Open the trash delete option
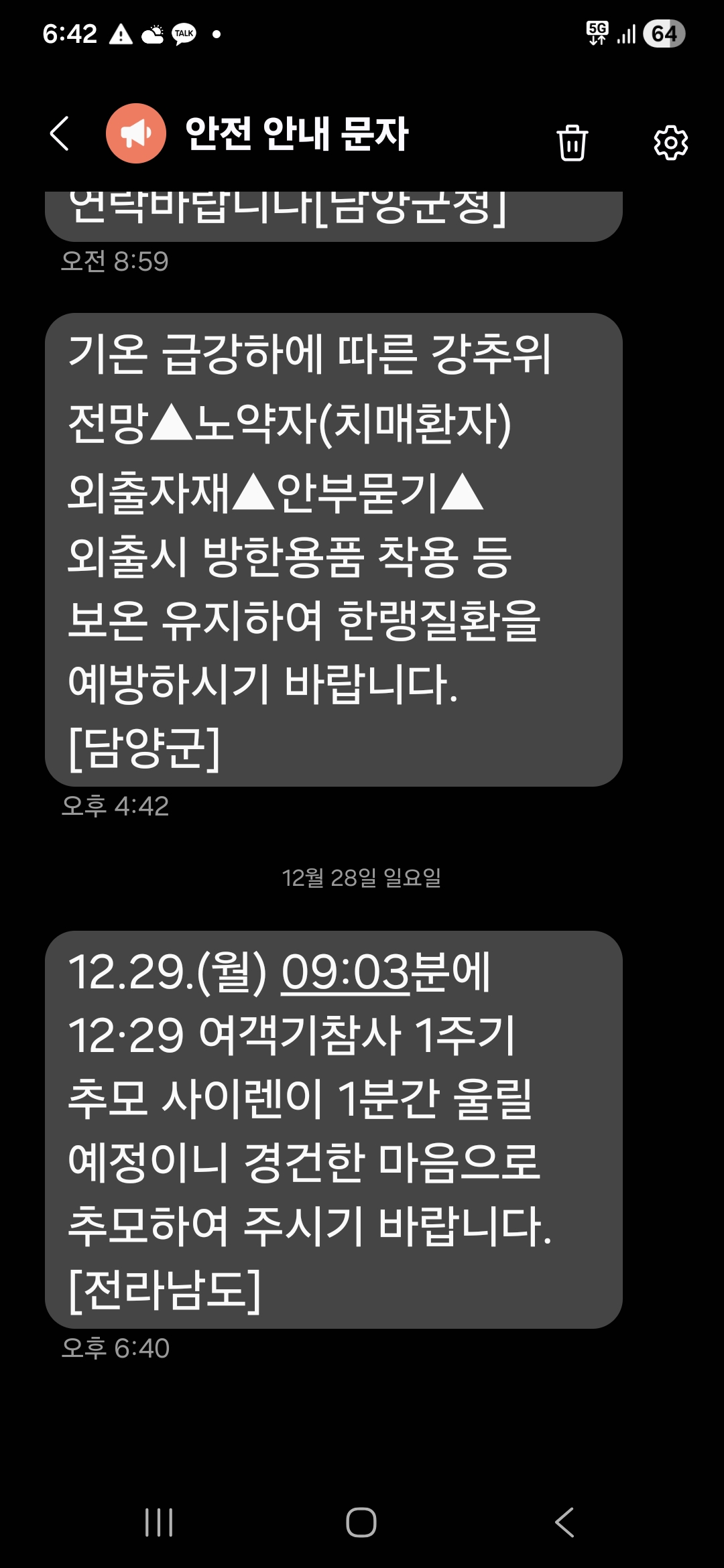This screenshot has width=724, height=1568. pyautogui.click(x=572, y=143)
